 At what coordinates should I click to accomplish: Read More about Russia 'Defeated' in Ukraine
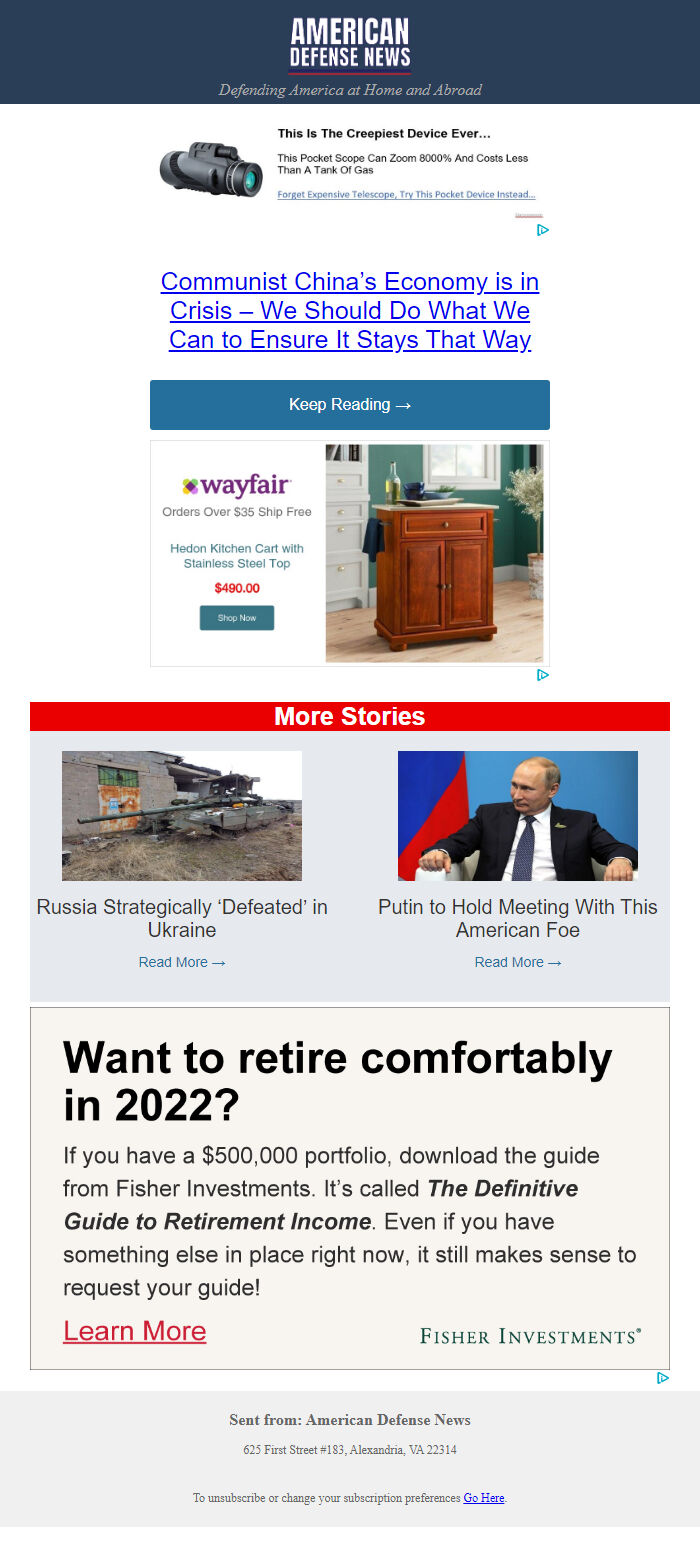[x=182, y=962]
